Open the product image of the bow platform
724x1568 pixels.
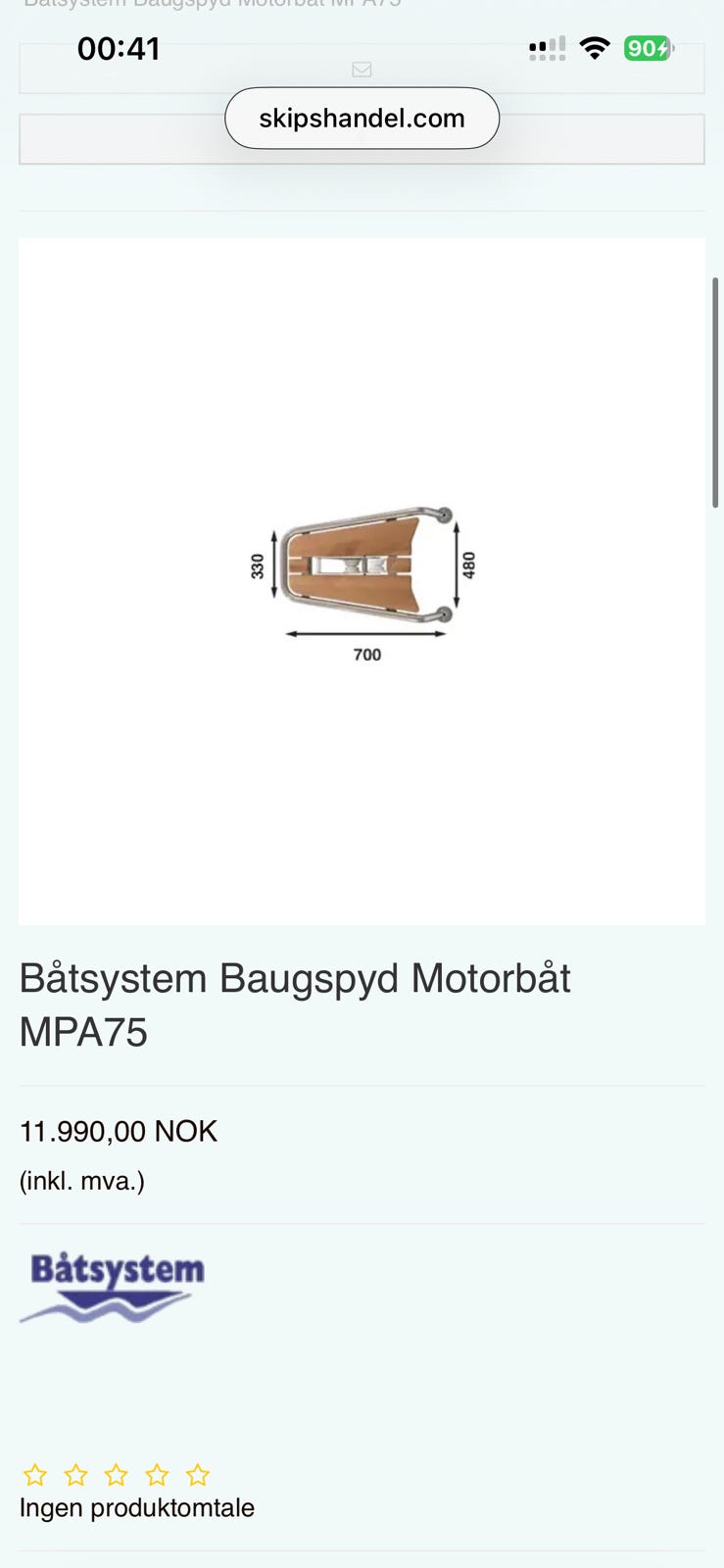(x=362, y=578)
